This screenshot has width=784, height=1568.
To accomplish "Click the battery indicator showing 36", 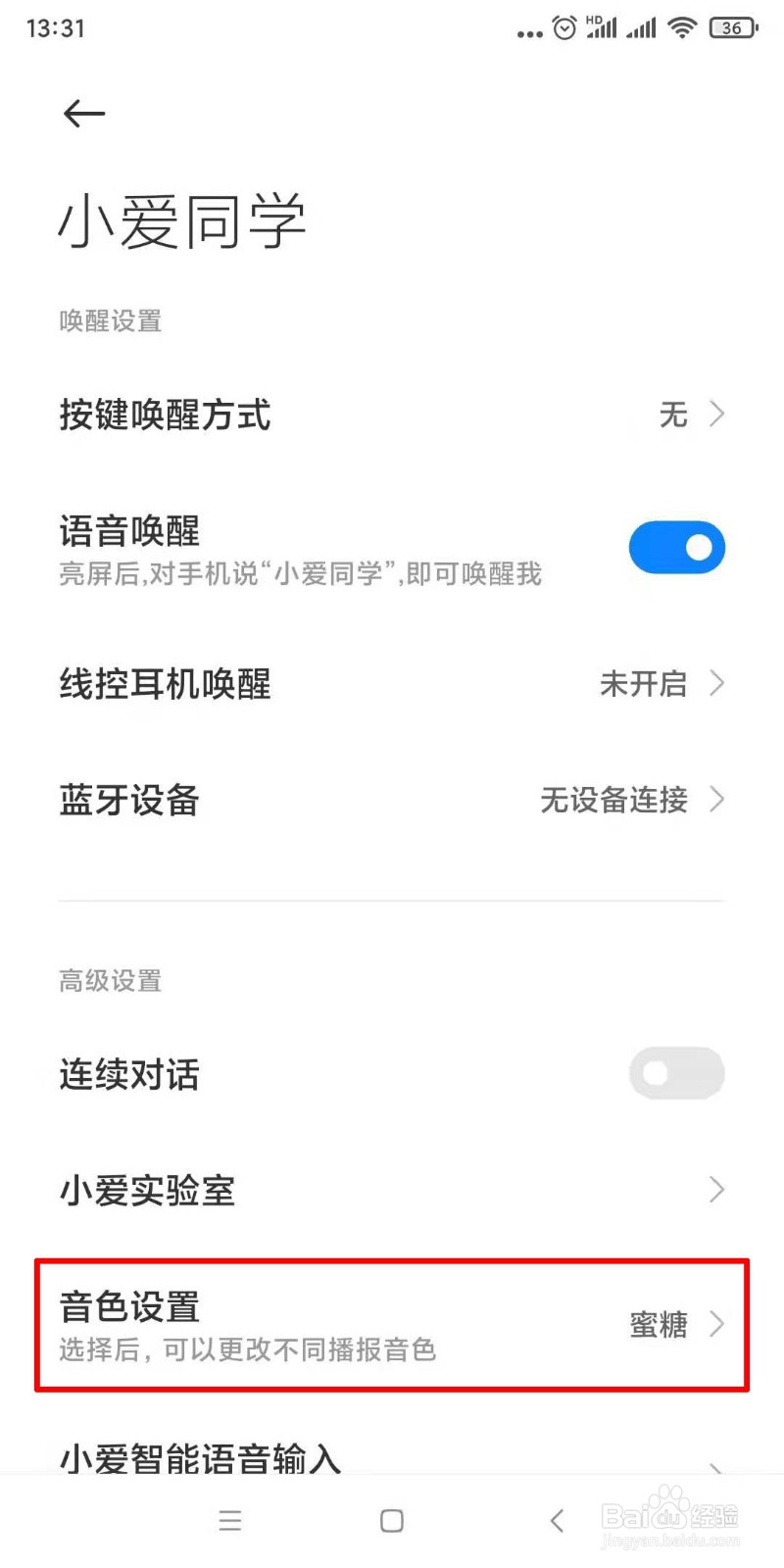I will [x=731, y=28].
